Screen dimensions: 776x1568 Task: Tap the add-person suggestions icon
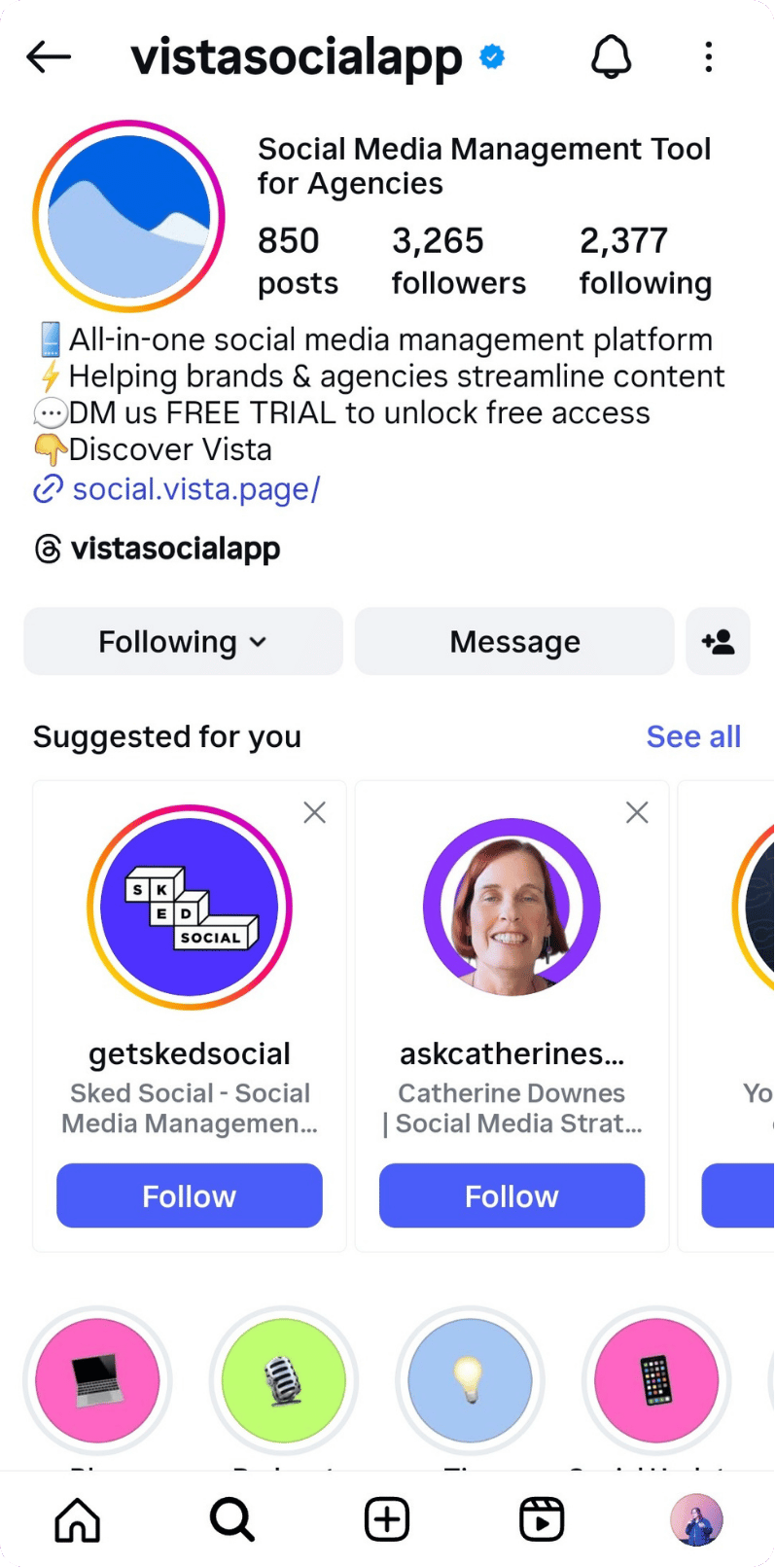(x=718, y=642)
